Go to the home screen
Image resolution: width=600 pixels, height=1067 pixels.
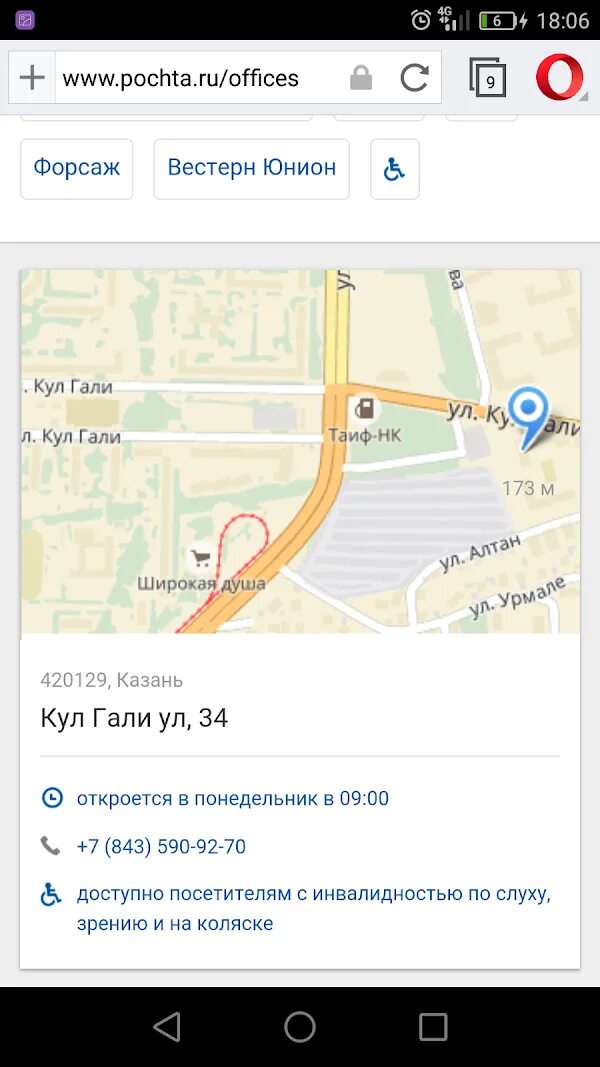pos(300,1027)
